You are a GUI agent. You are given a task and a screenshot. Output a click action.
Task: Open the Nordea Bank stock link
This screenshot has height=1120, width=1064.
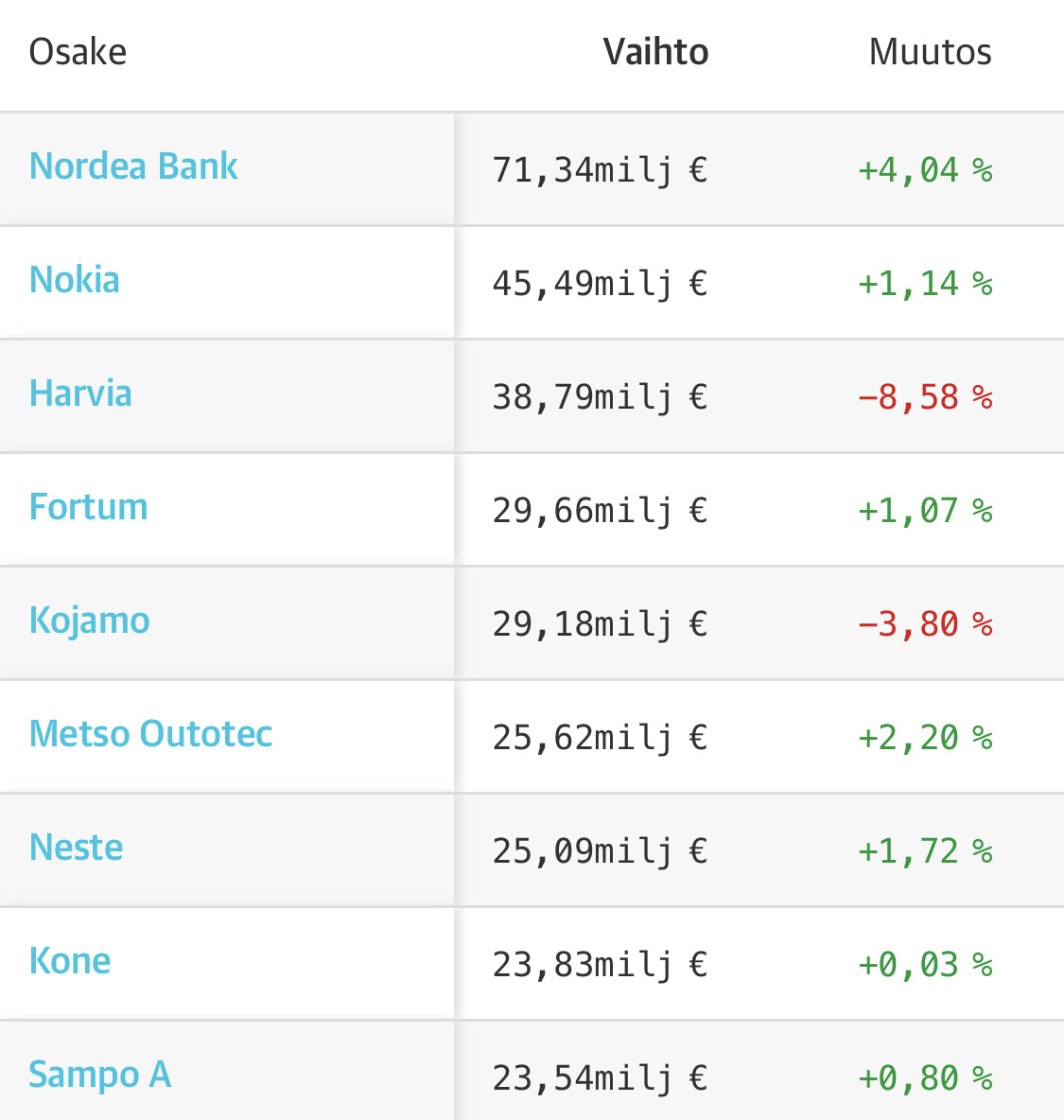[133, 166]
